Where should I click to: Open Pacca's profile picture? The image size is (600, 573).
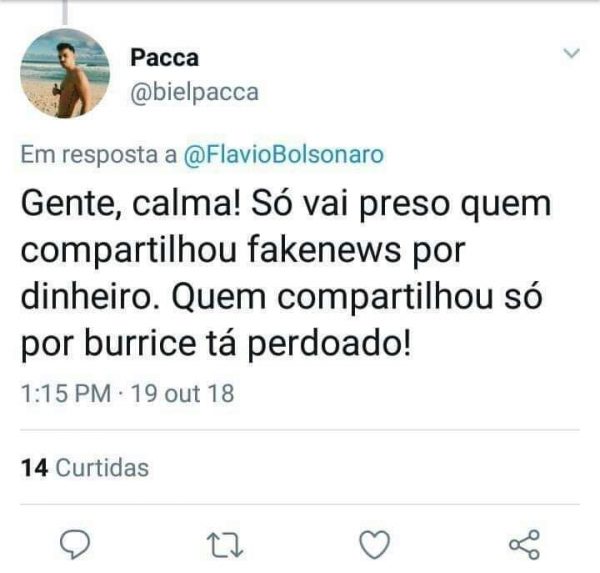point(65,74)
